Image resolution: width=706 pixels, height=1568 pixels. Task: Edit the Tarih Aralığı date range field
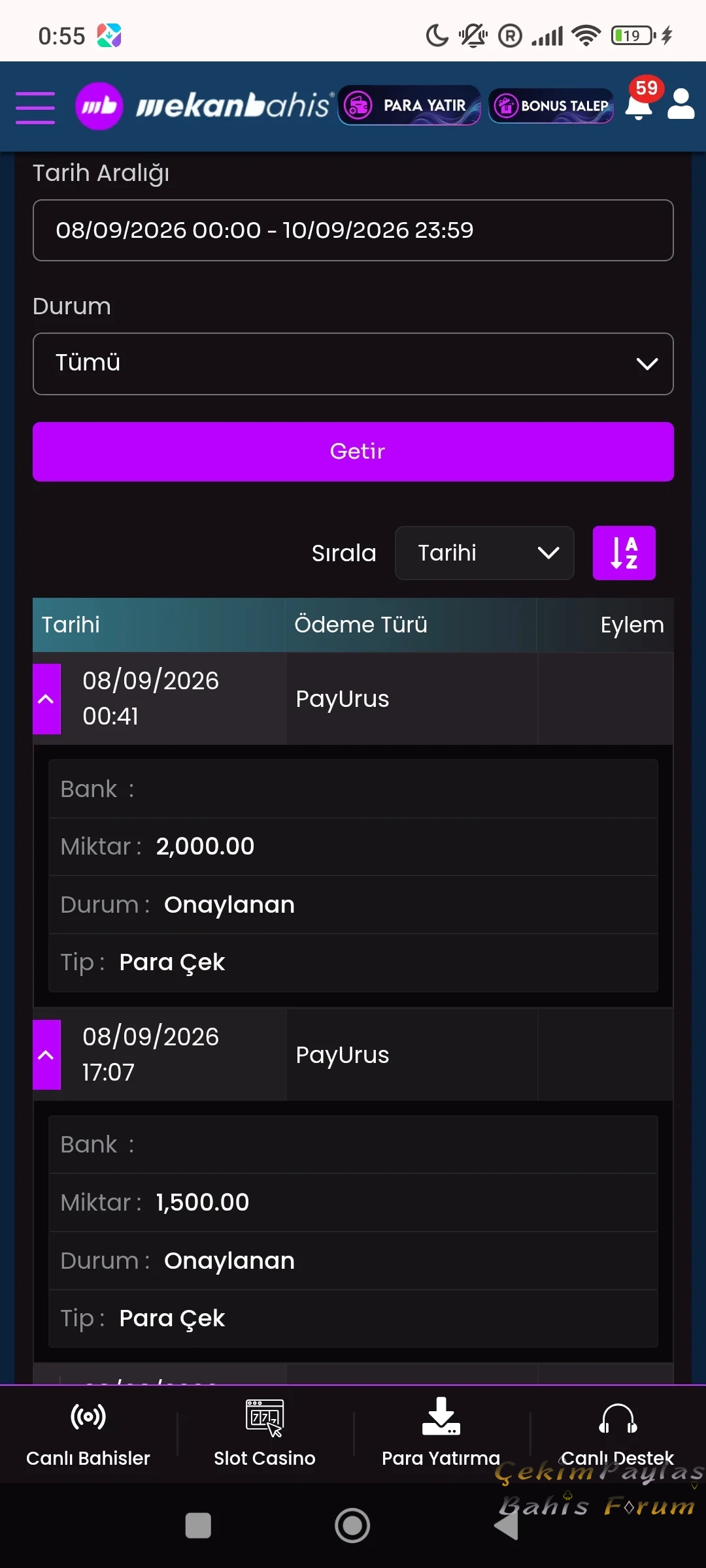click(353, 230)
